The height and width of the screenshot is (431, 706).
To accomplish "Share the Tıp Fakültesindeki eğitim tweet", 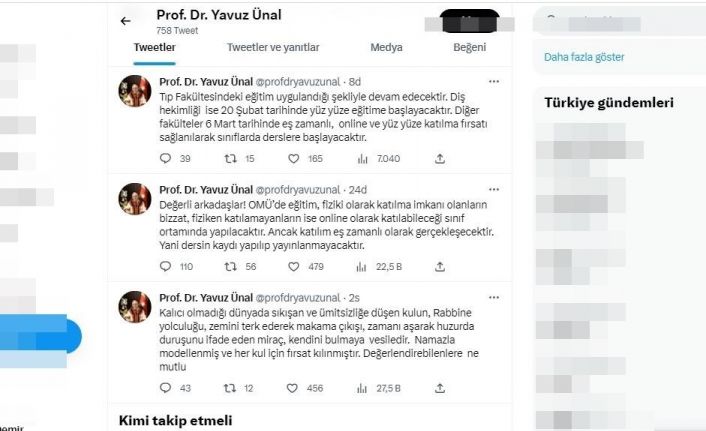I will 441,158.
